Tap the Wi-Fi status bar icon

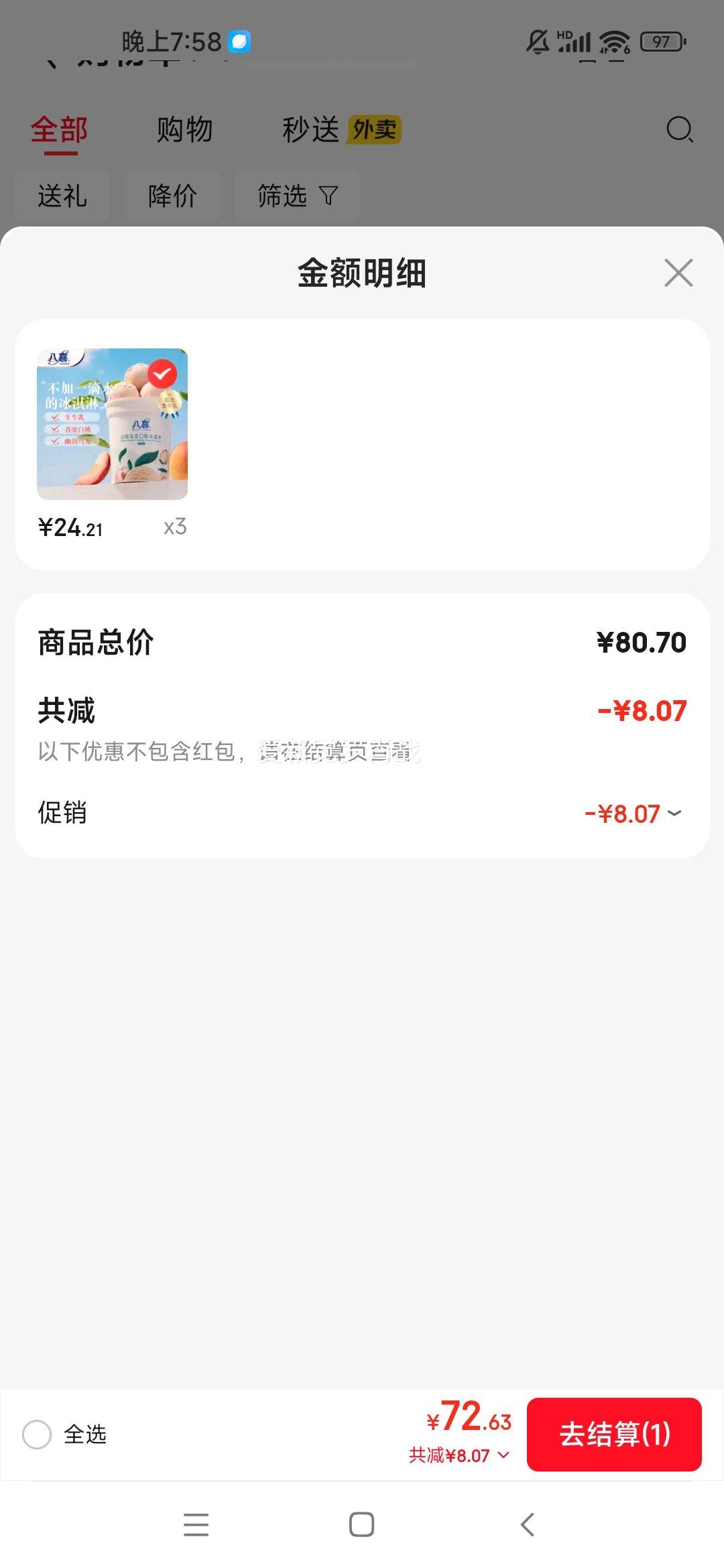612,42
